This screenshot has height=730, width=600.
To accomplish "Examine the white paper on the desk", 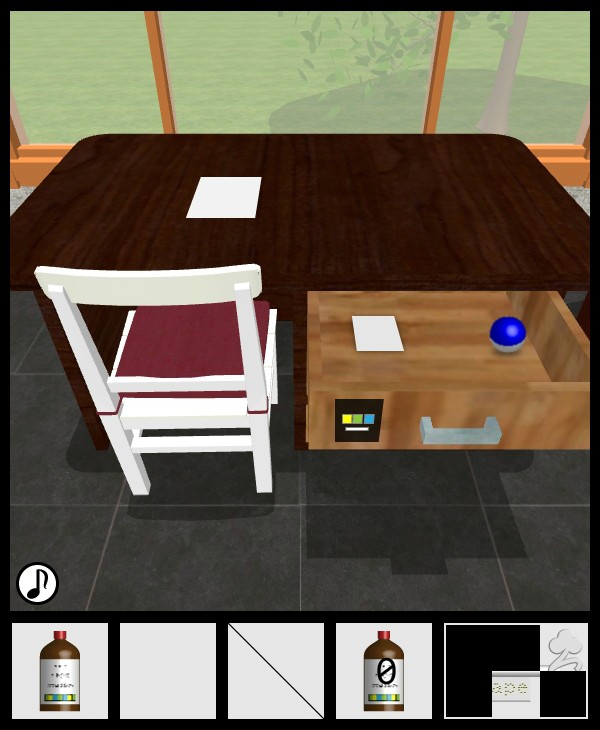I will click(x=224, y=197).
